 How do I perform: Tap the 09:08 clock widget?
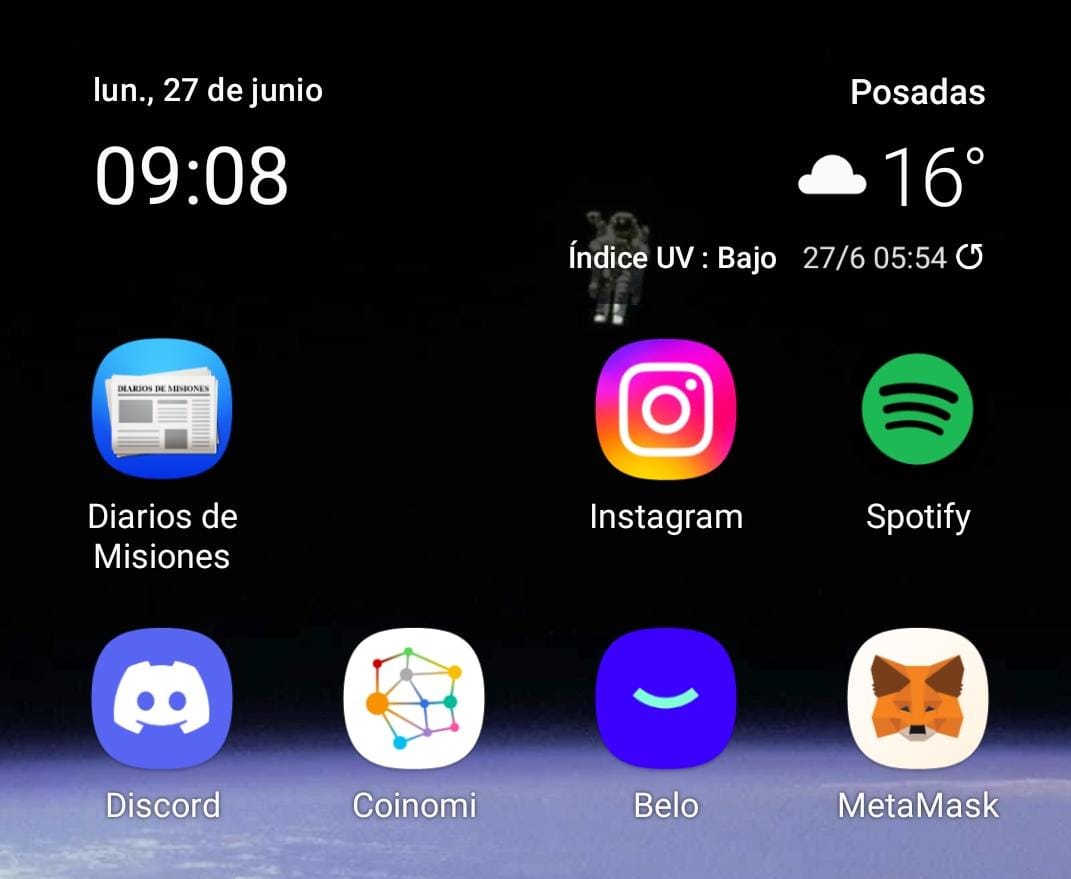(x=191, y=176)
